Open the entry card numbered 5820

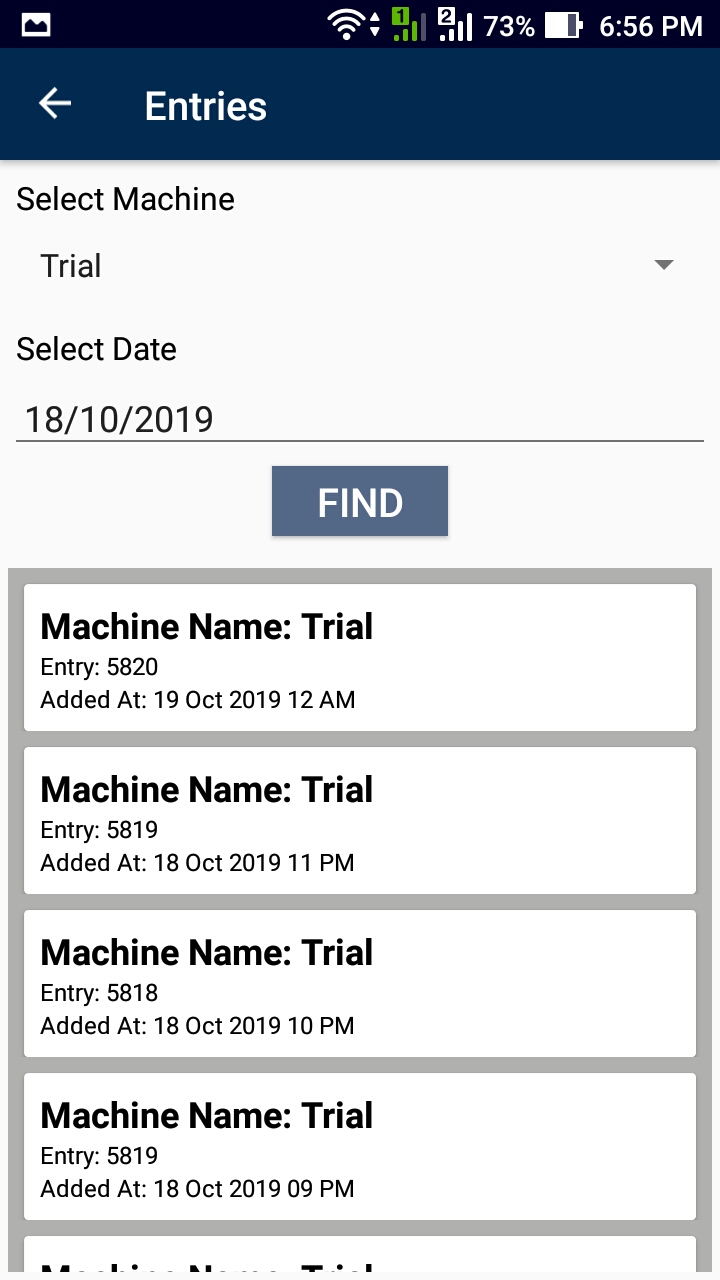[360, 657]
